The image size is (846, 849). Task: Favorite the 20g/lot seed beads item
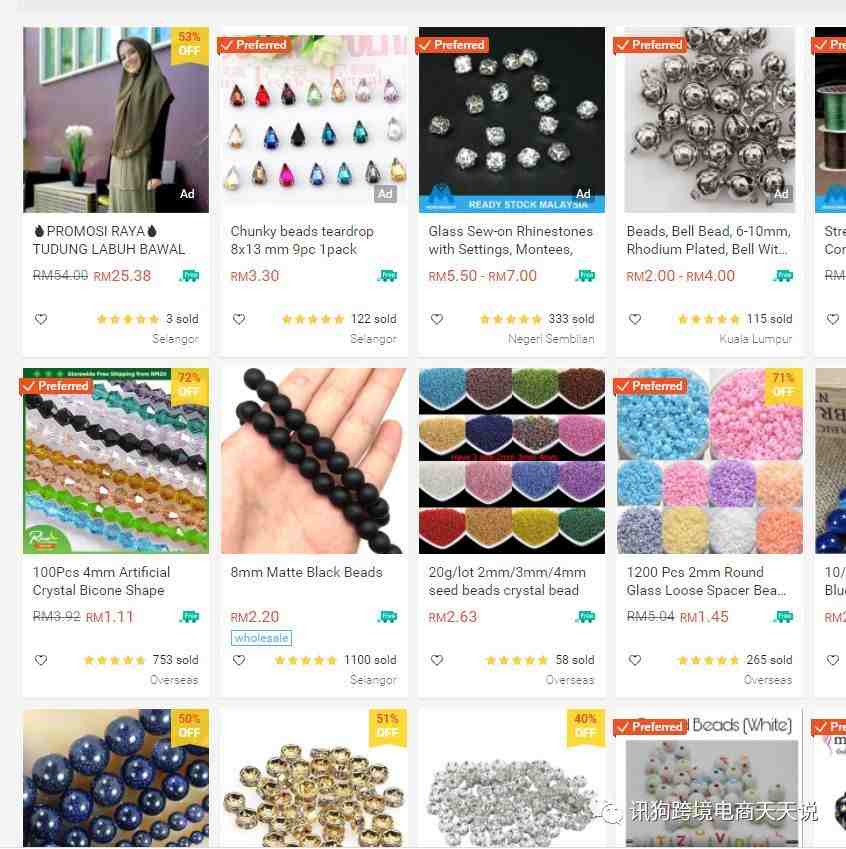coord(437,660)
